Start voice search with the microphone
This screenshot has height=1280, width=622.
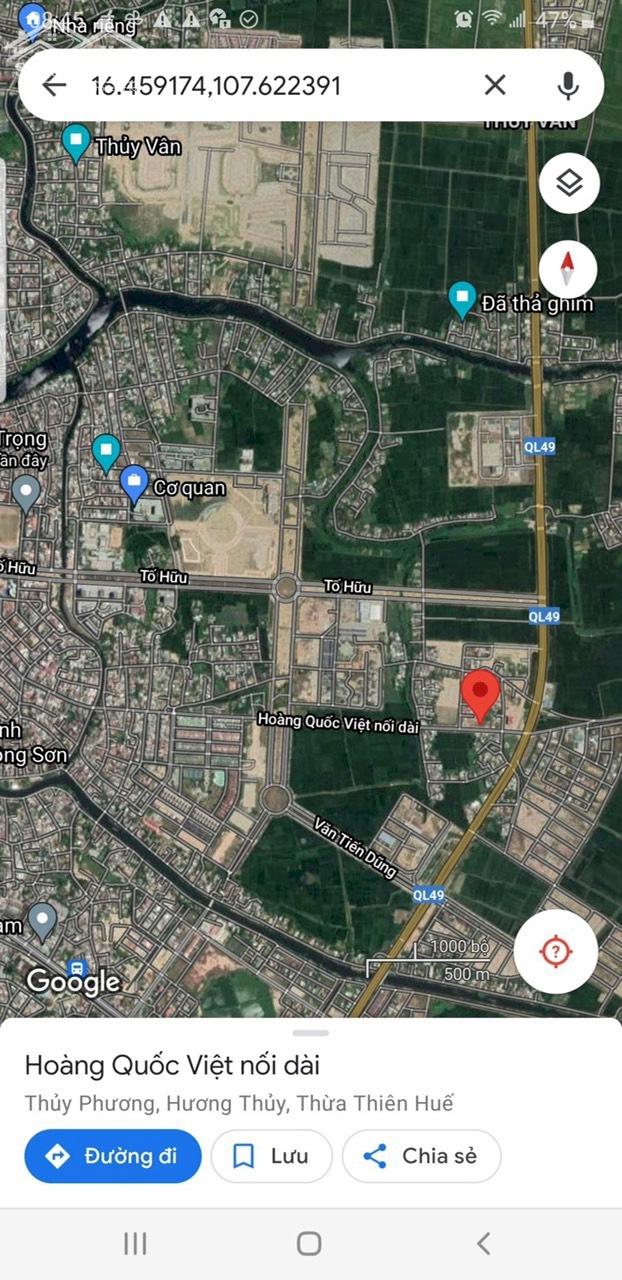tap(568, 85)
